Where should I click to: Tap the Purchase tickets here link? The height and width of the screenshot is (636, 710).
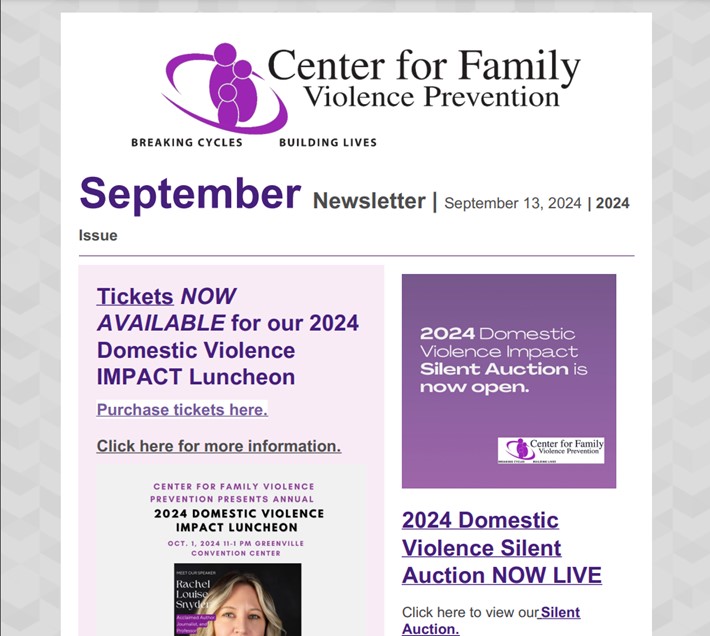[x=182, y=410]
